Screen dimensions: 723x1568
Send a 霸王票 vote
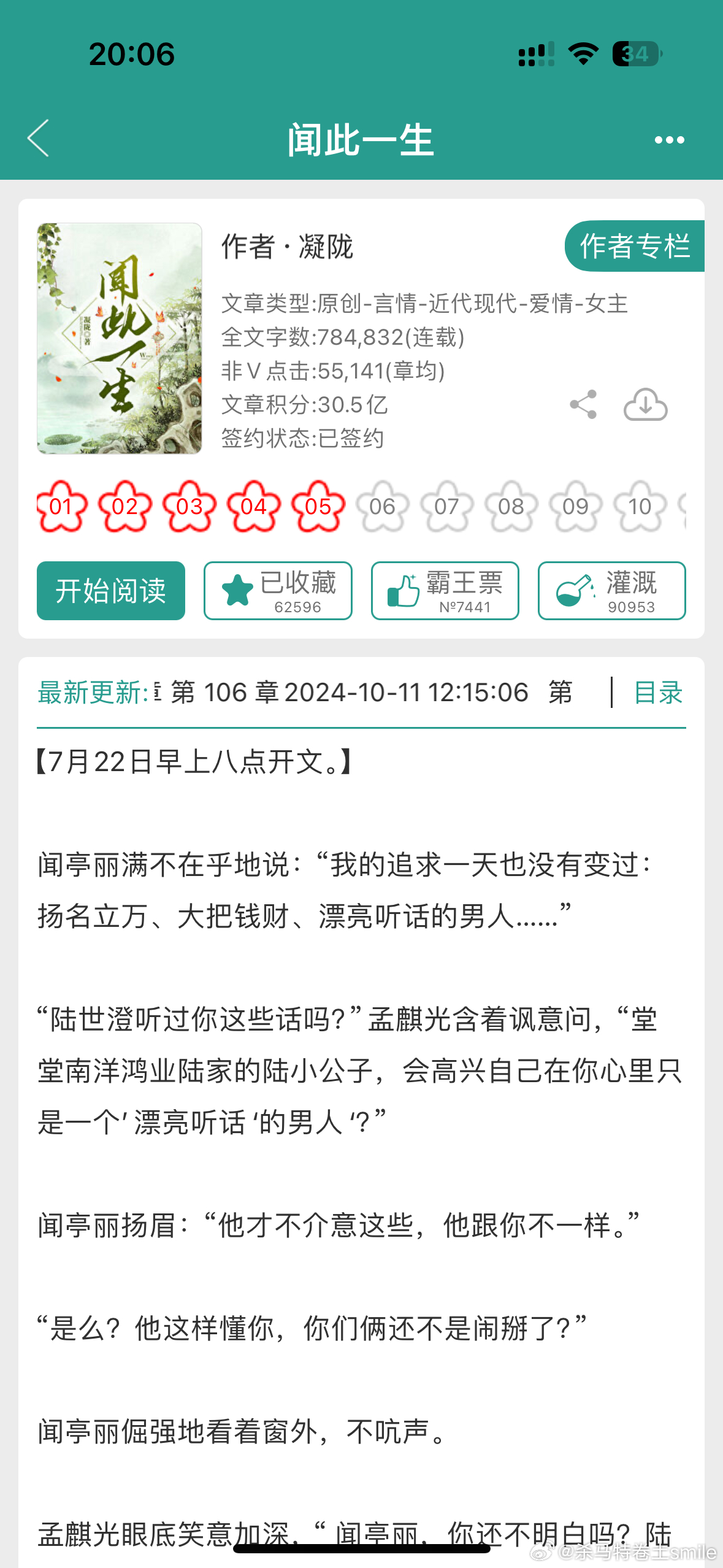tap(445, 591)
